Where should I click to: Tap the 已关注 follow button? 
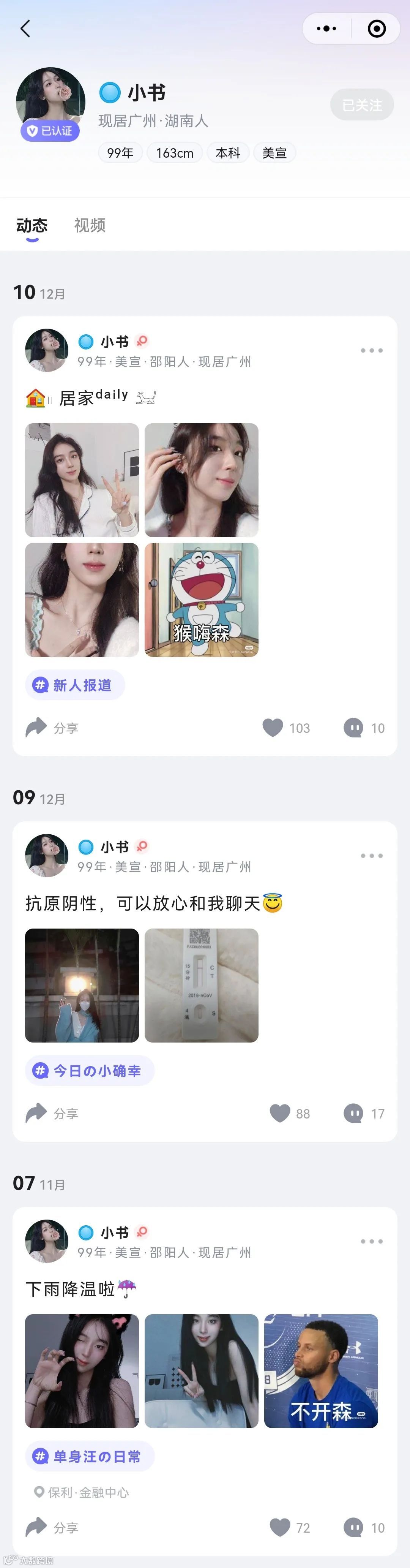(x=362, y=105)
